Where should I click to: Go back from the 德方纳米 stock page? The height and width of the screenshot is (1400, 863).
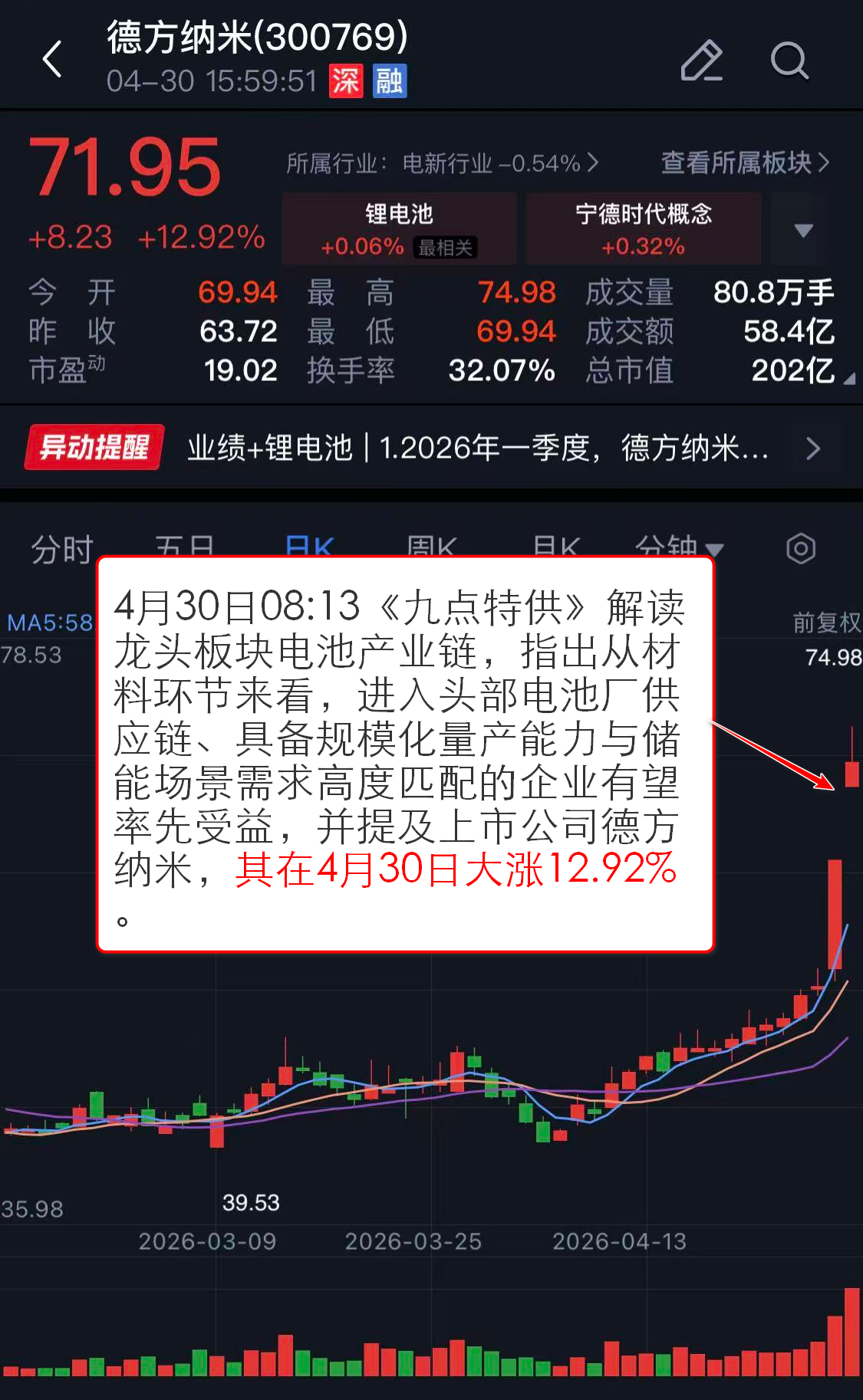point(52,60)
